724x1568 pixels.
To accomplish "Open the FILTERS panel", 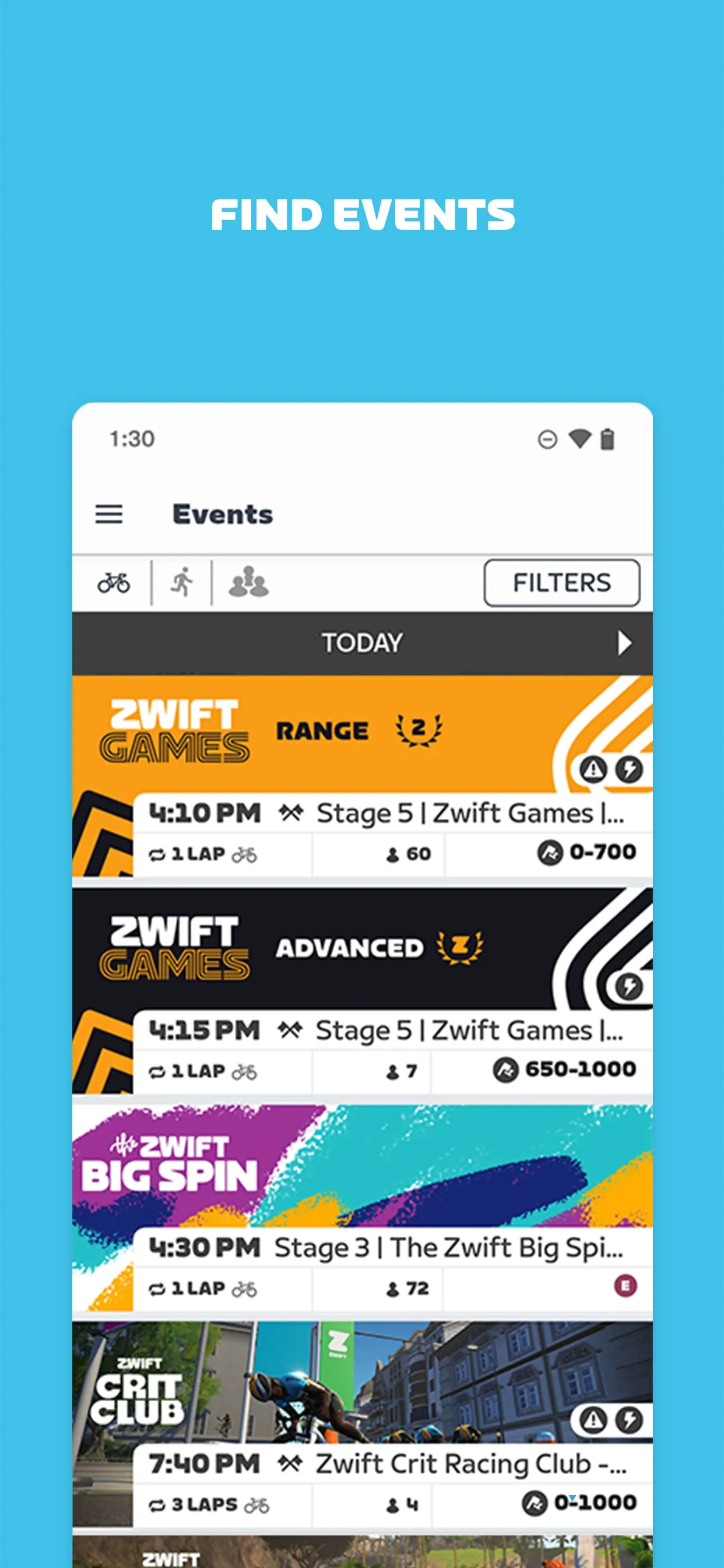I will coord(561,583).
